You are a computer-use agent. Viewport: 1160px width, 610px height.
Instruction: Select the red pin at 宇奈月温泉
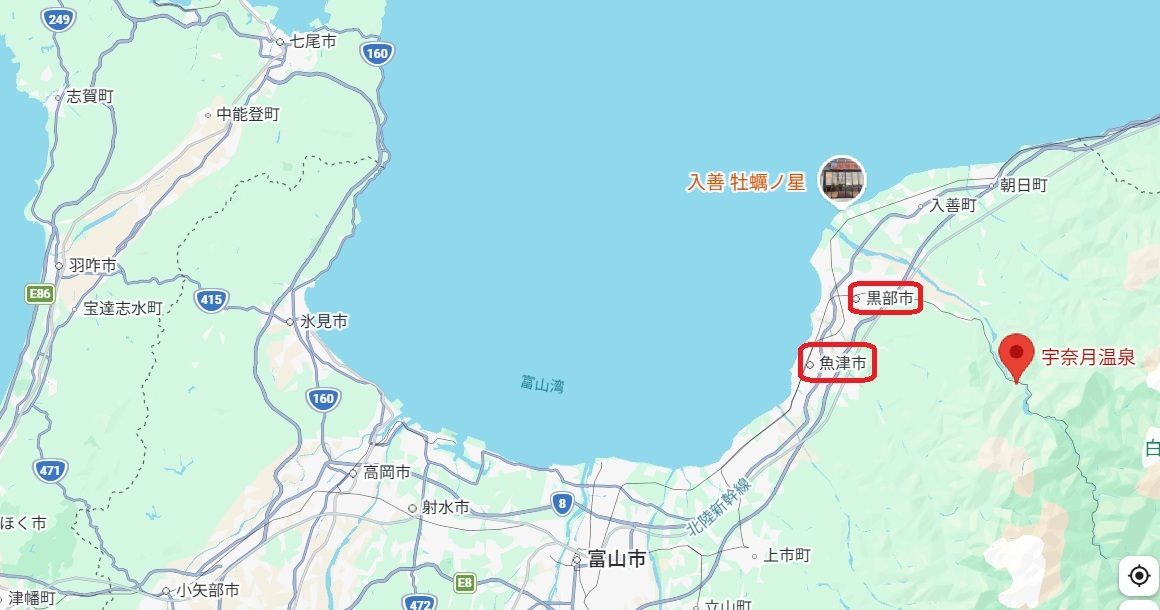coord(1017,354)
